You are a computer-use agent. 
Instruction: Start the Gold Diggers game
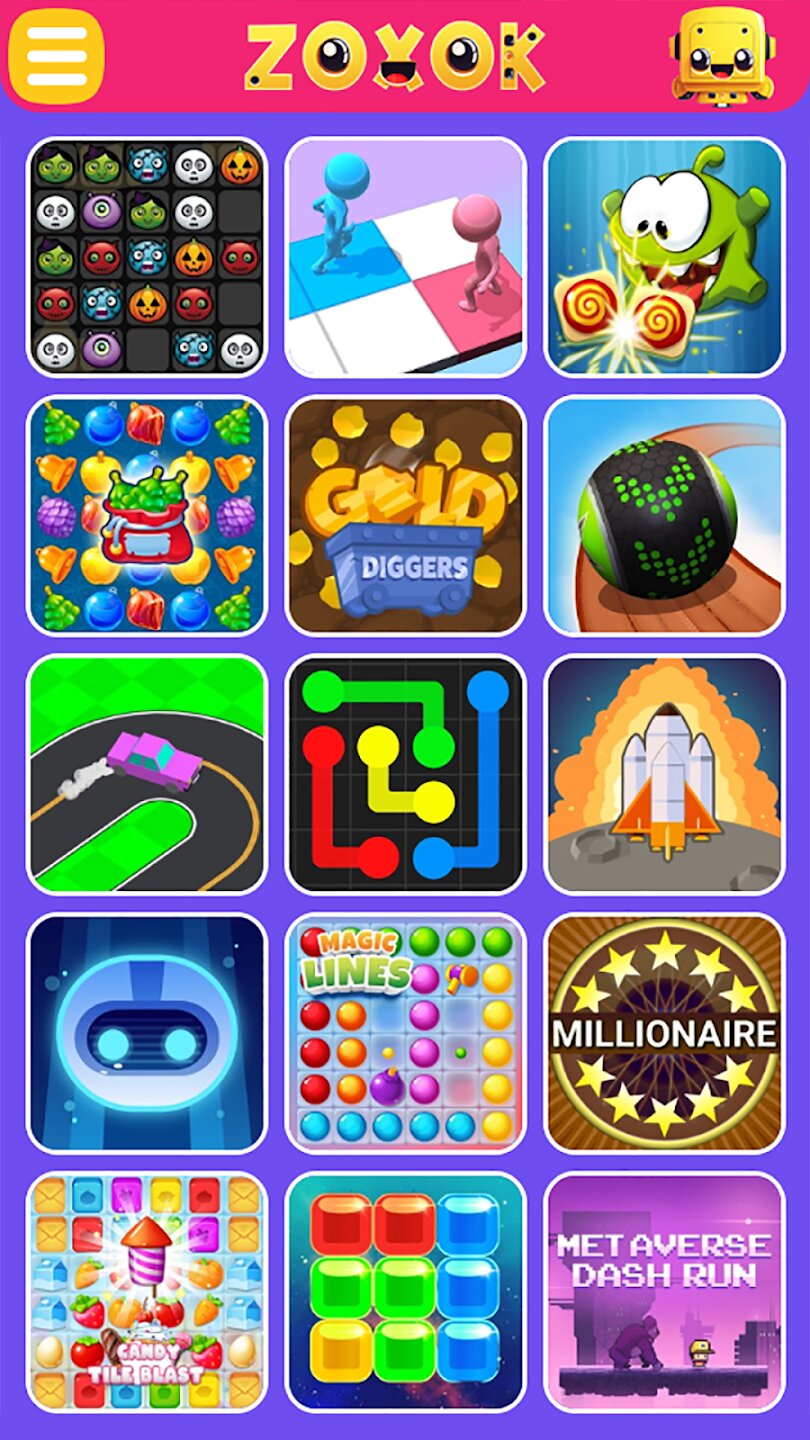(405, 516)
